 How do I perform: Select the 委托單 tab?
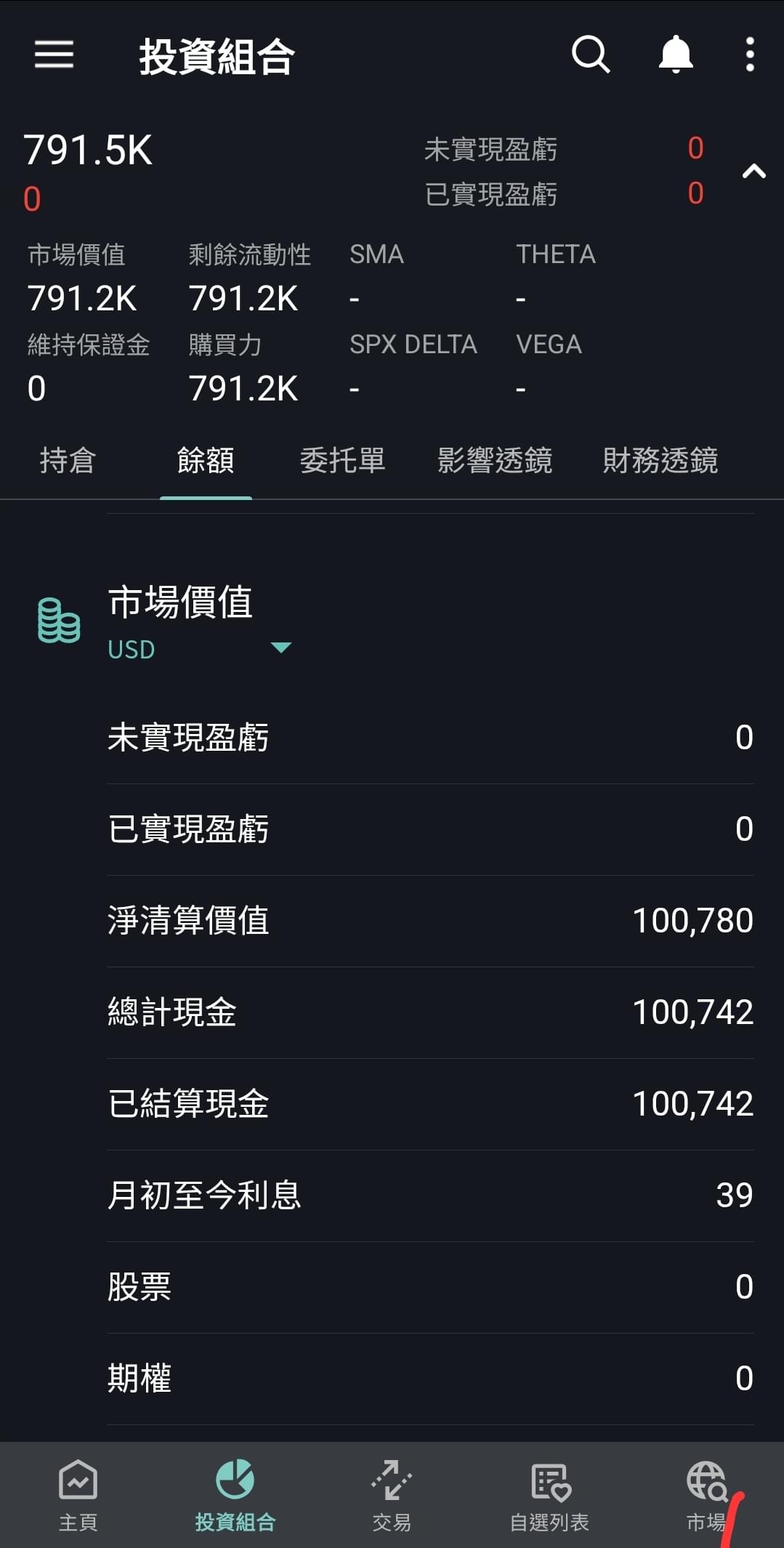tap(343, 461)
